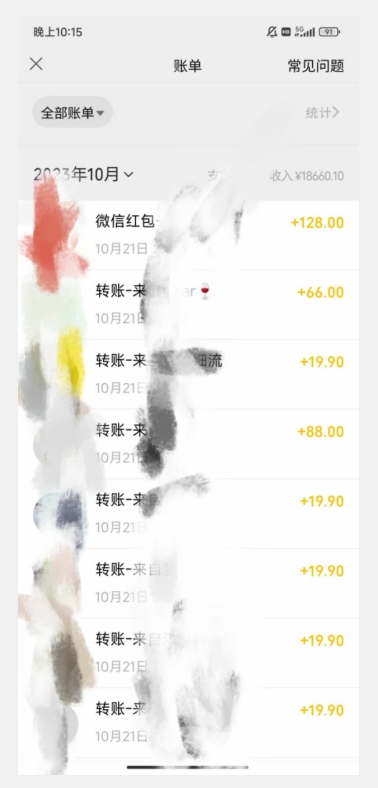Open 常见问题 help link
The image size is (378, 788).
click(316, 66)
